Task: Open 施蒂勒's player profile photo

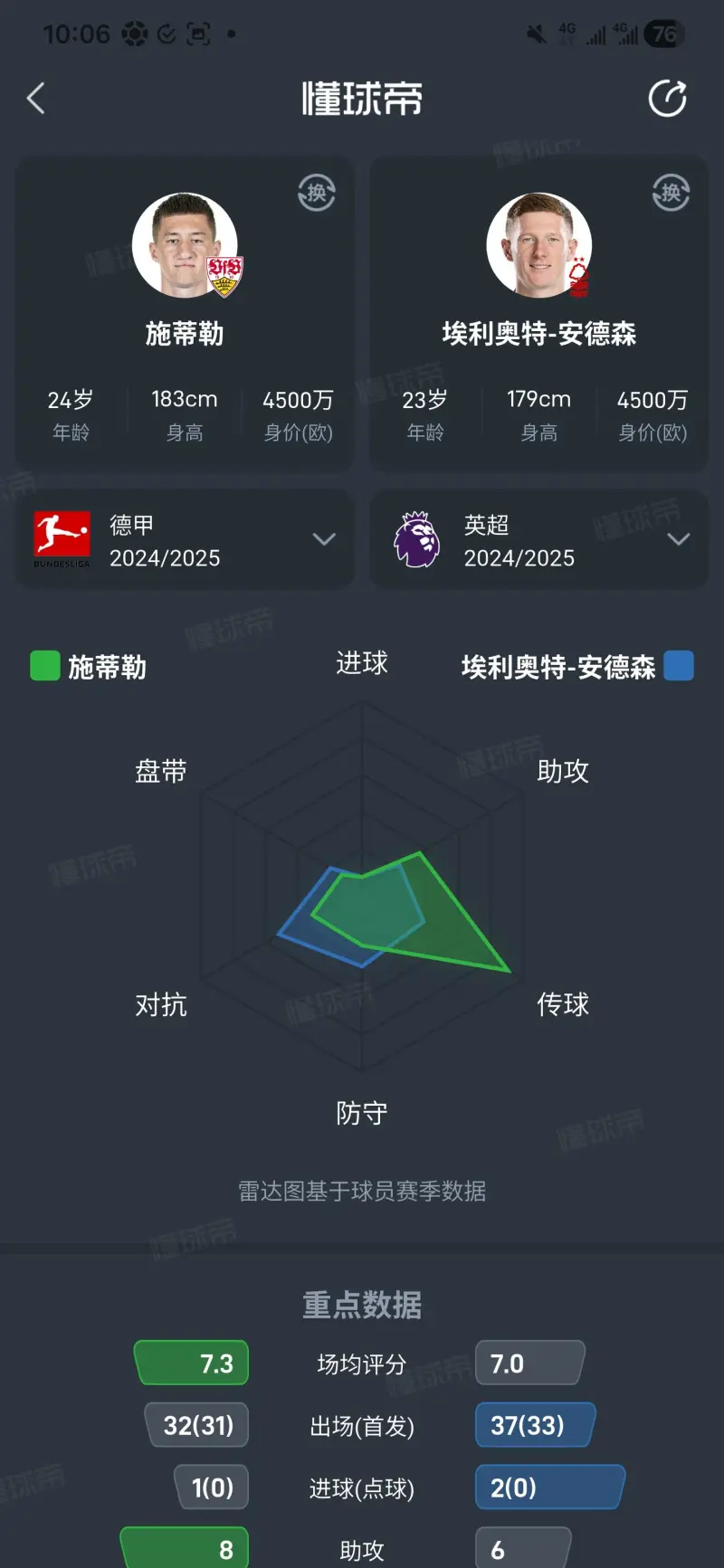Action: click(185, 245)
